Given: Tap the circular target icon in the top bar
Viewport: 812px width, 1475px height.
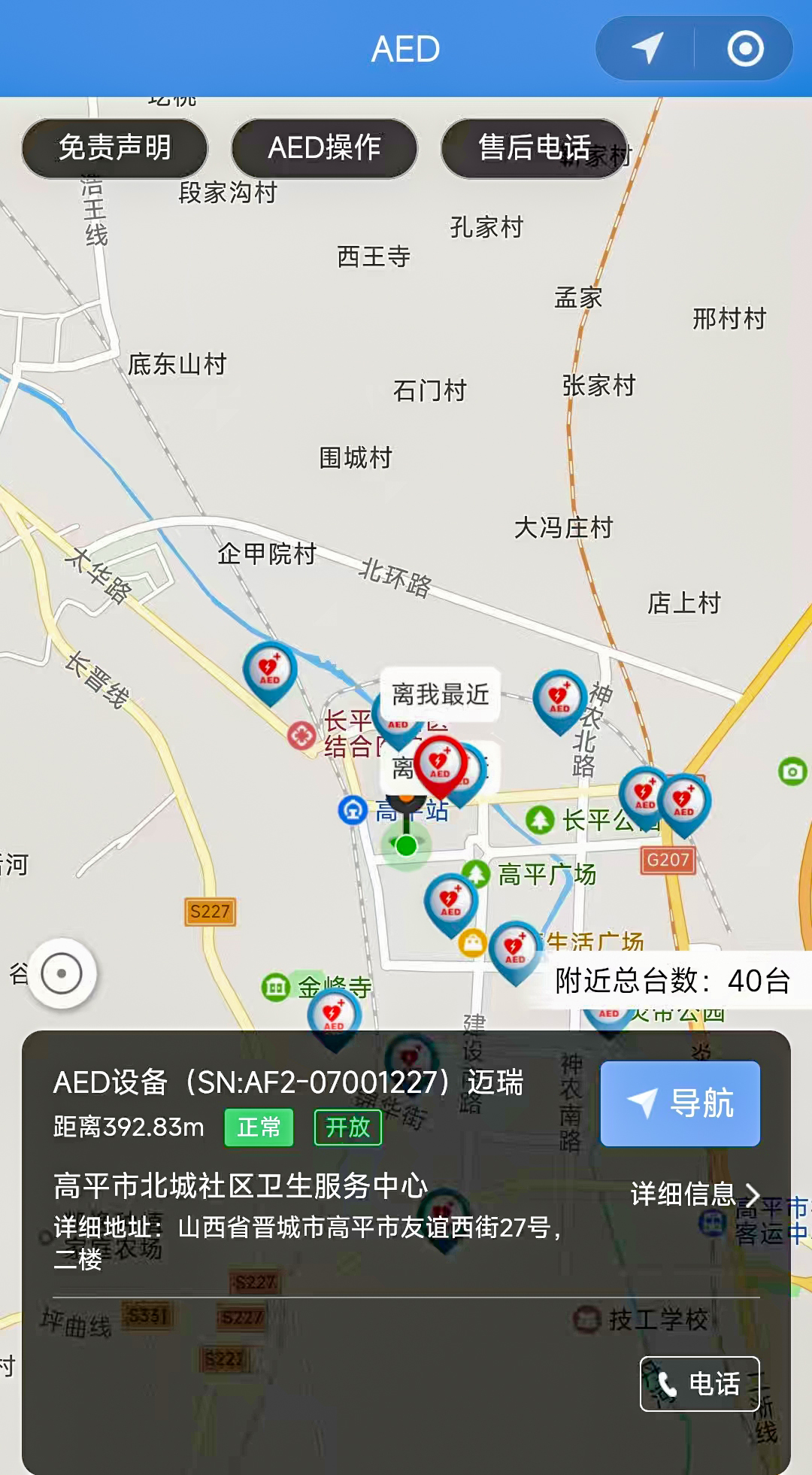Looking at the screenshot, I should [745, 49].
